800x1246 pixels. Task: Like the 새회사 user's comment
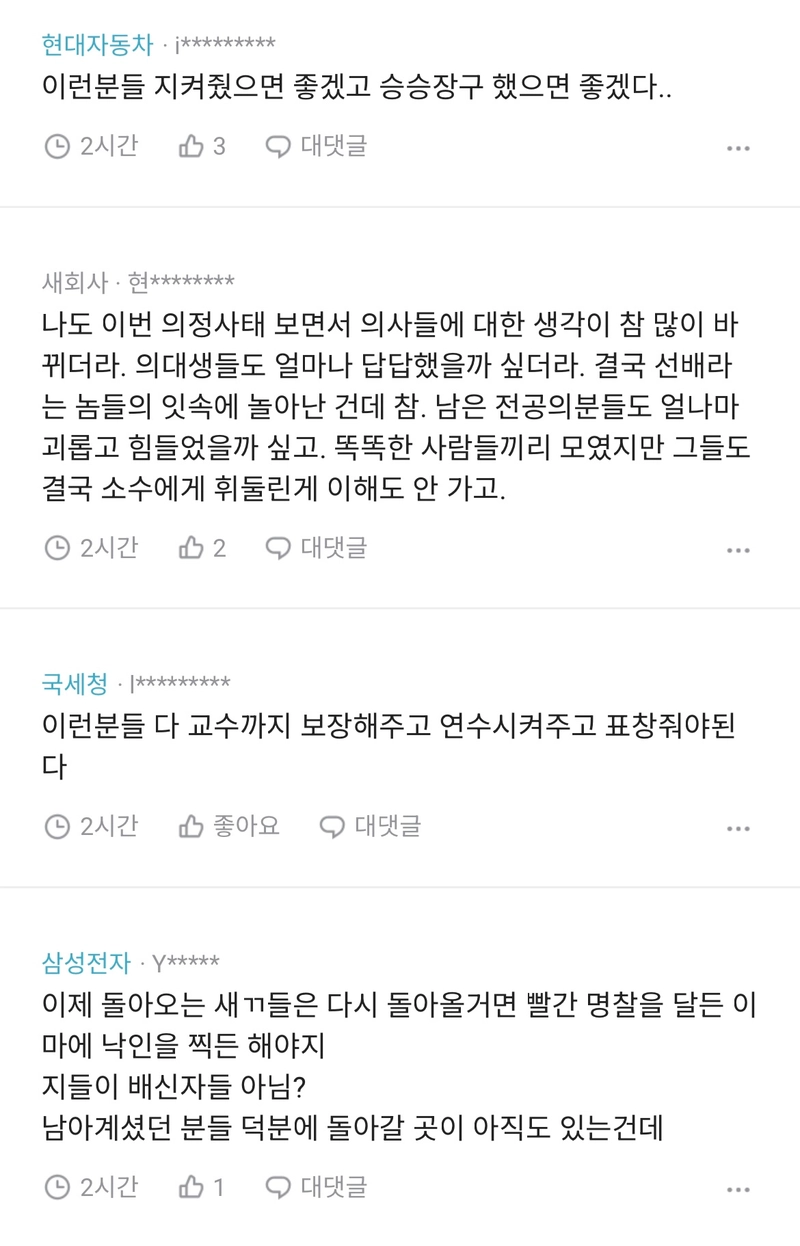(x=201, y=548)
